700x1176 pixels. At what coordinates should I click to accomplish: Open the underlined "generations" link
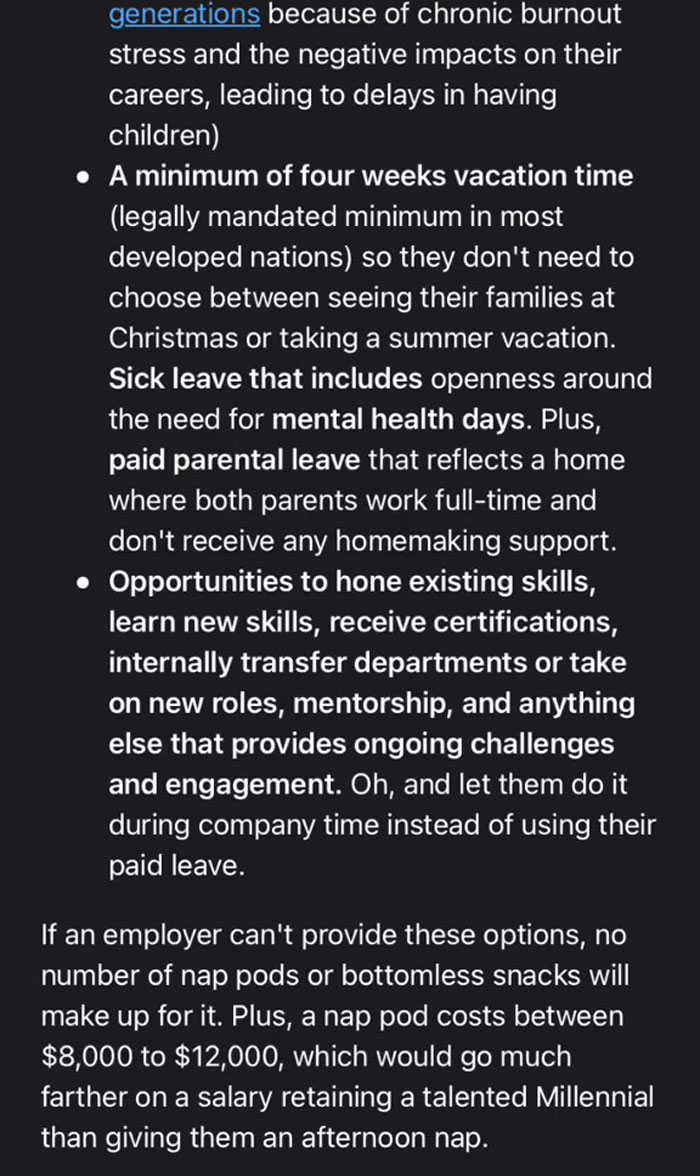(184, 14)
